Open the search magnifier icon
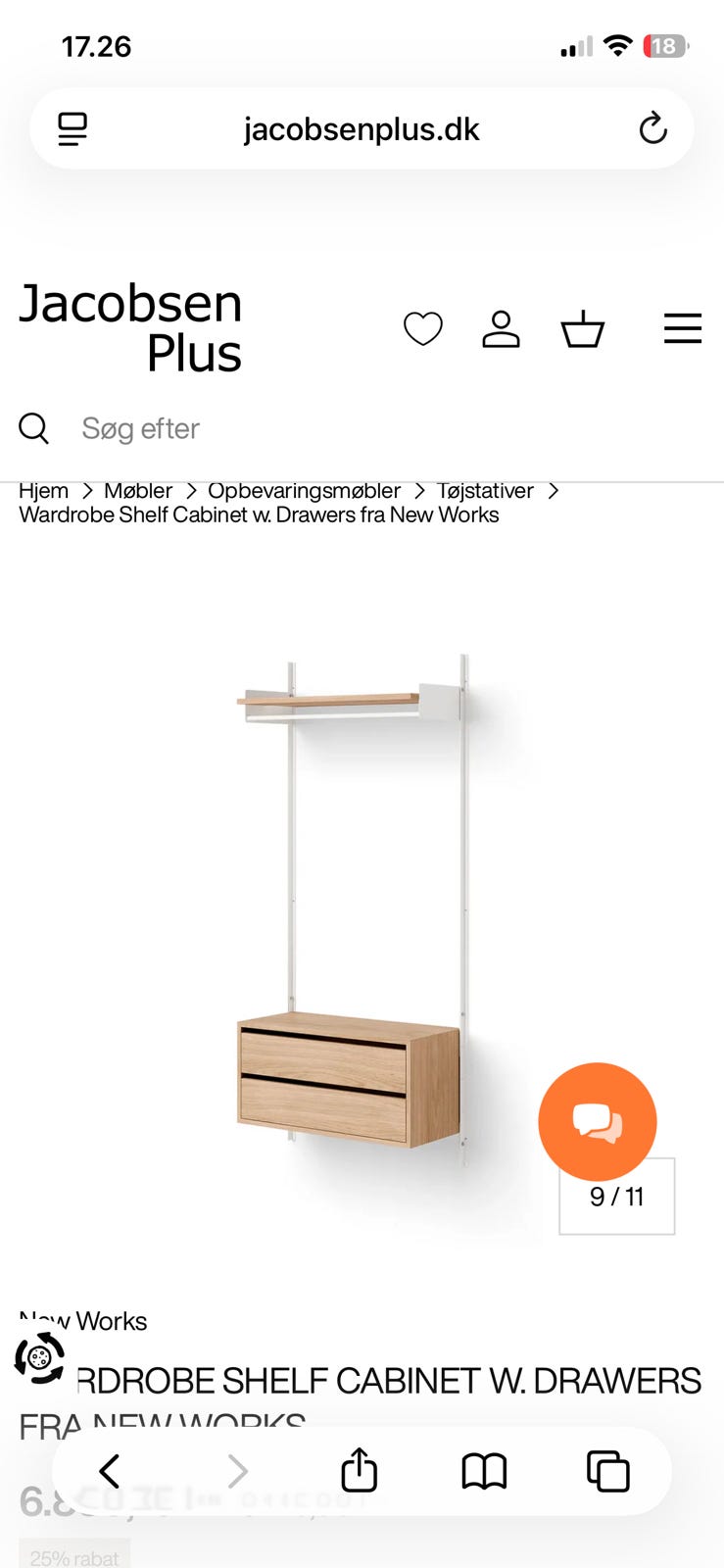The width and height of the screenshot is (724, 1568). [34, 428]
